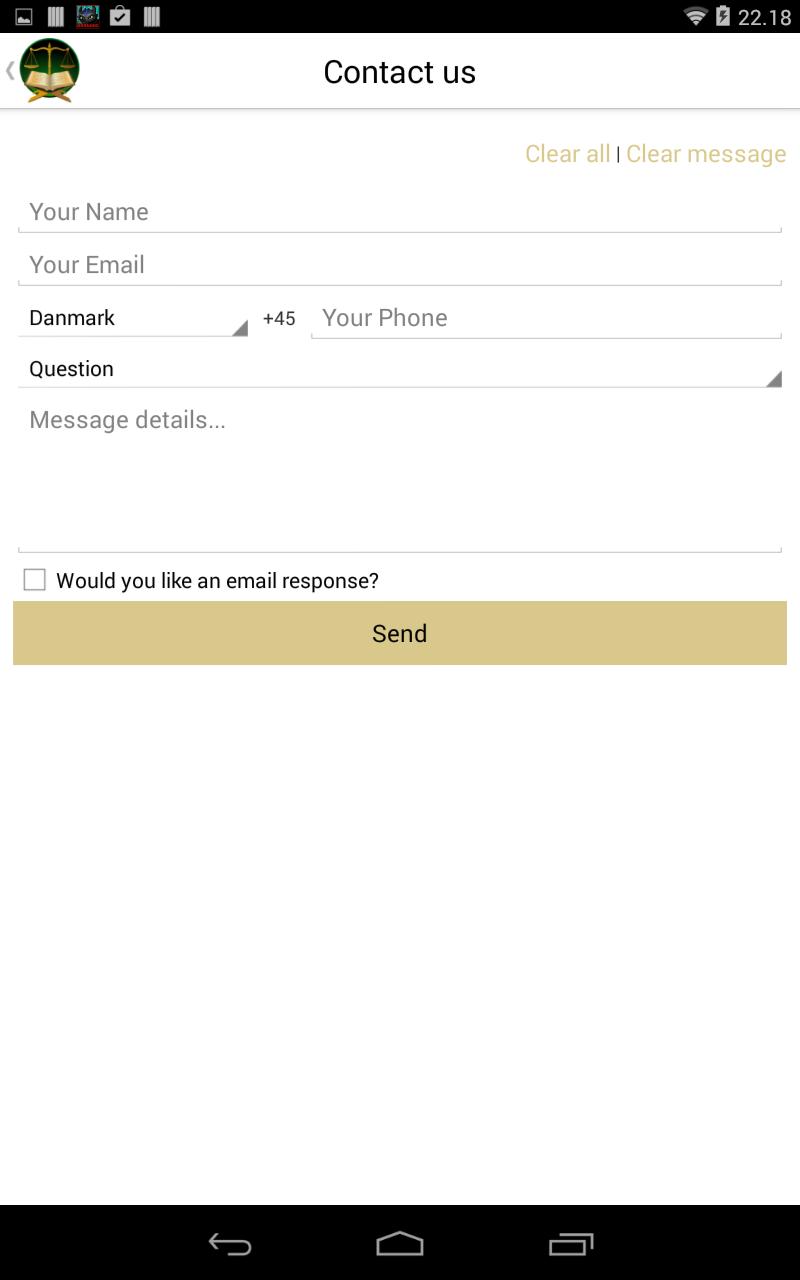Open the recent apps view
This screenshot has height=1280, width=800.
571,1243
